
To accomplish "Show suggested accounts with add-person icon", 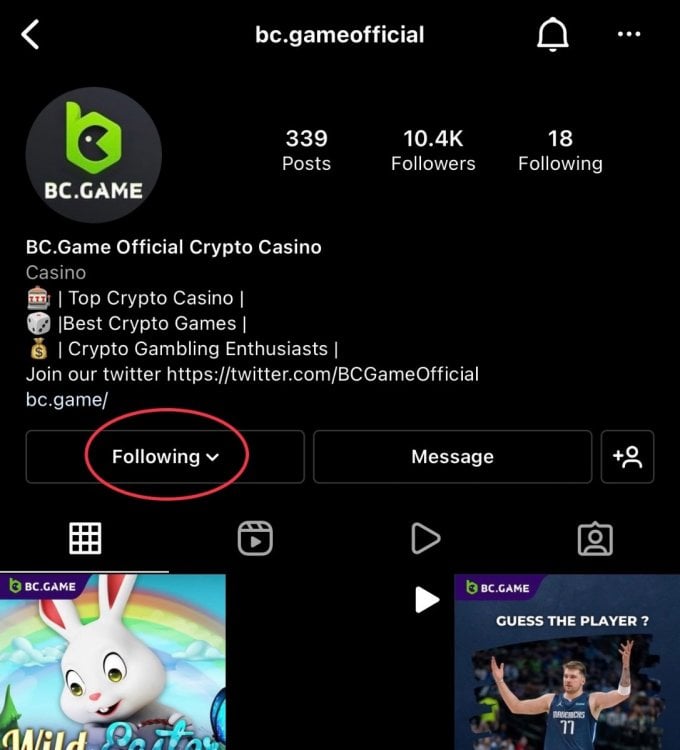I will point(628,457).
